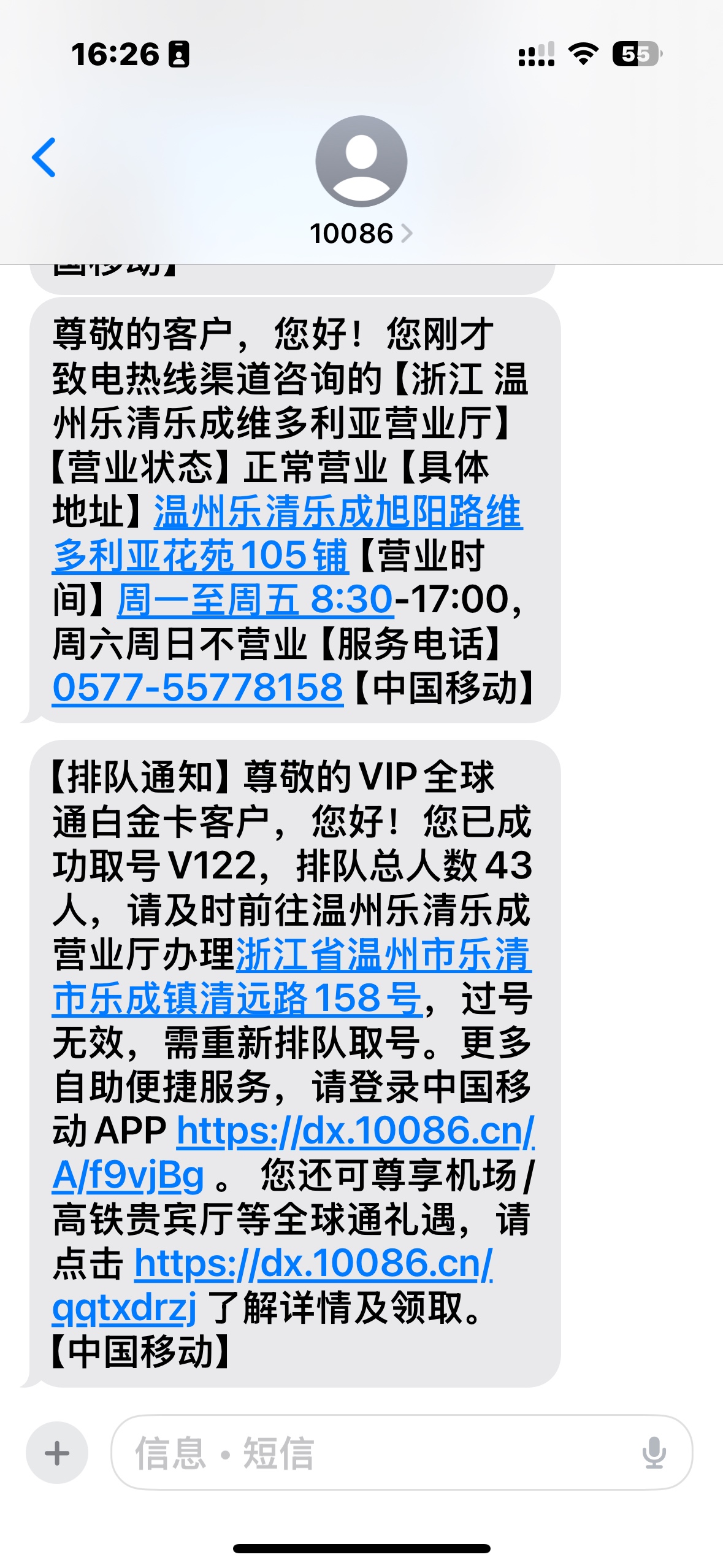This screenshot has height=1568, width=723.
Task: Open contact details for 10086
Action: click(x=361, y=233)
